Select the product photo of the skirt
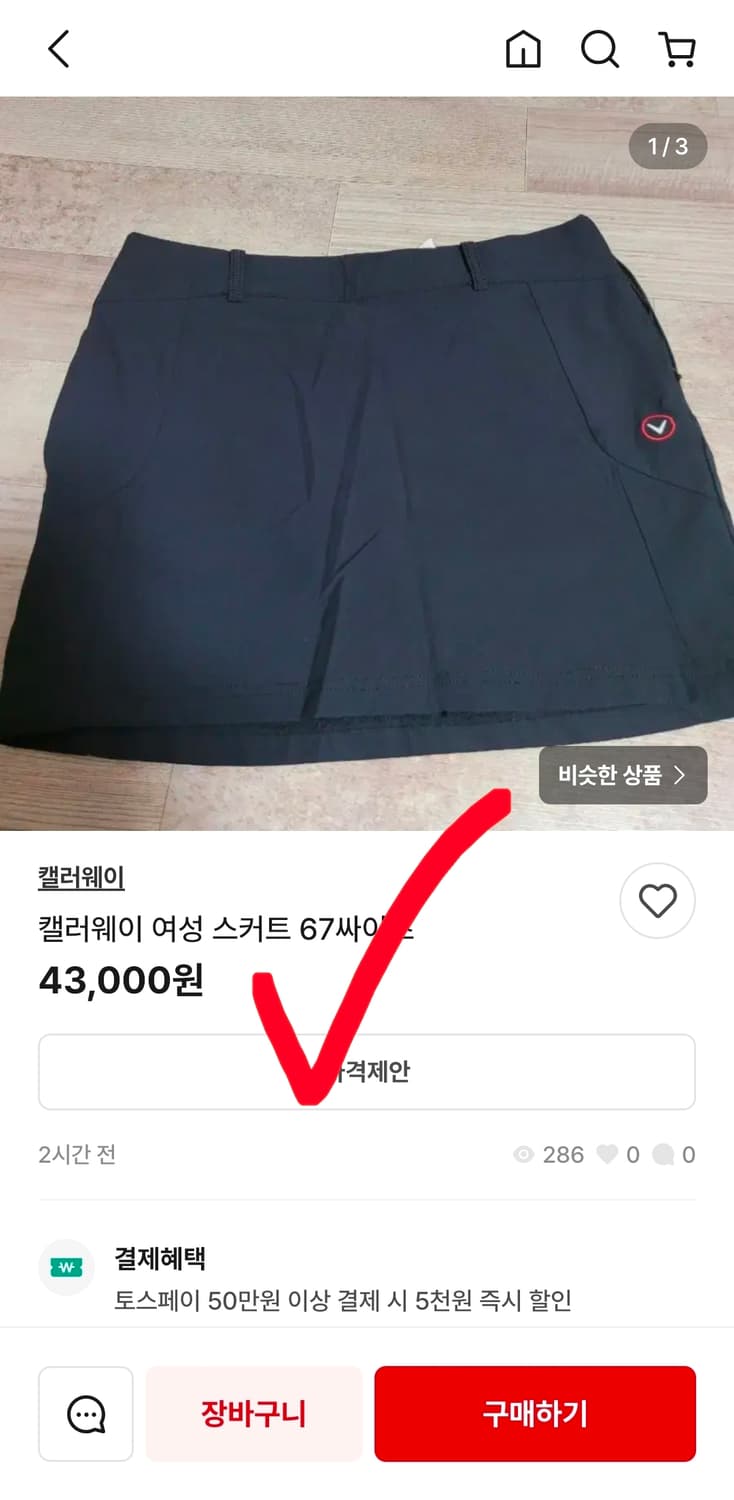The height and width of the screenshot is (1500, 734). point(367,450)
